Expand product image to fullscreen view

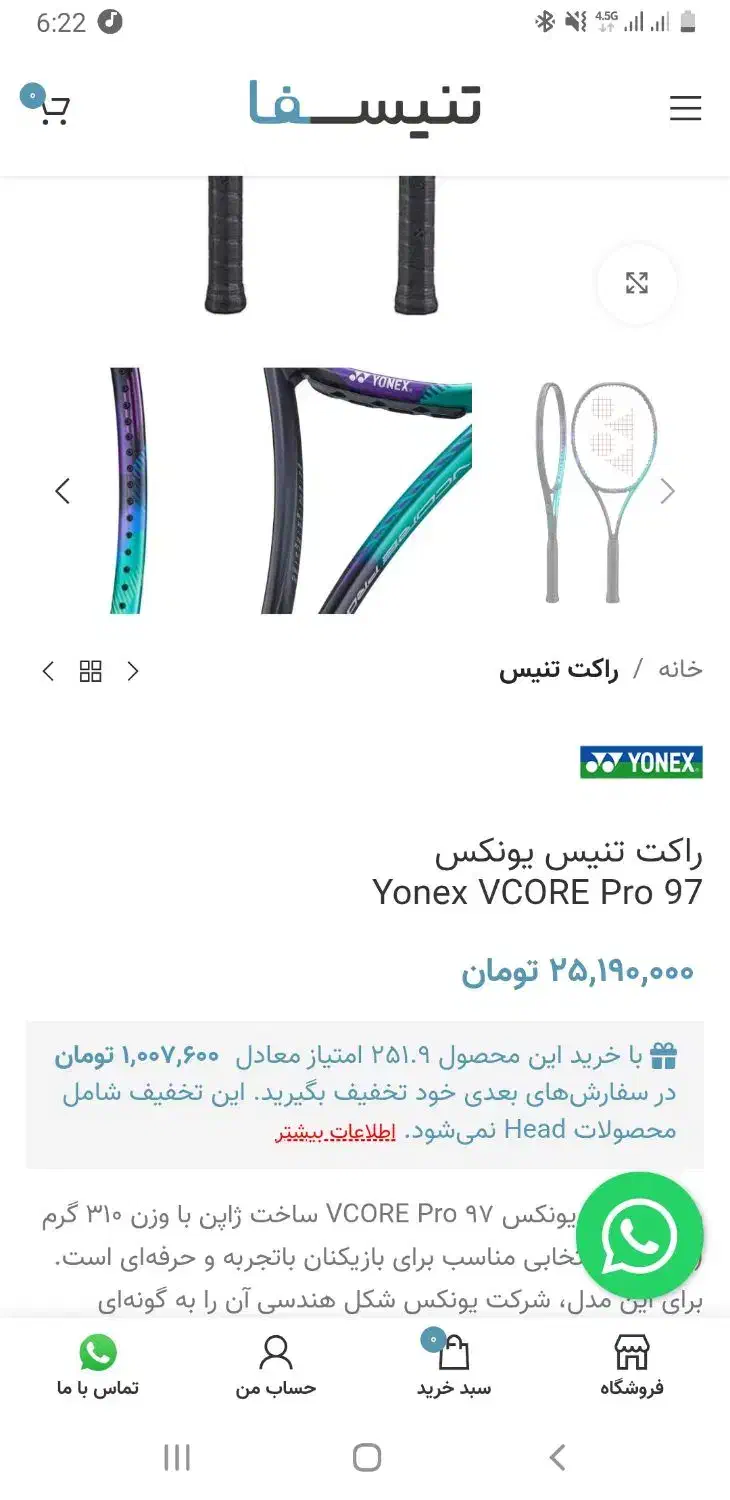point(636,284)
